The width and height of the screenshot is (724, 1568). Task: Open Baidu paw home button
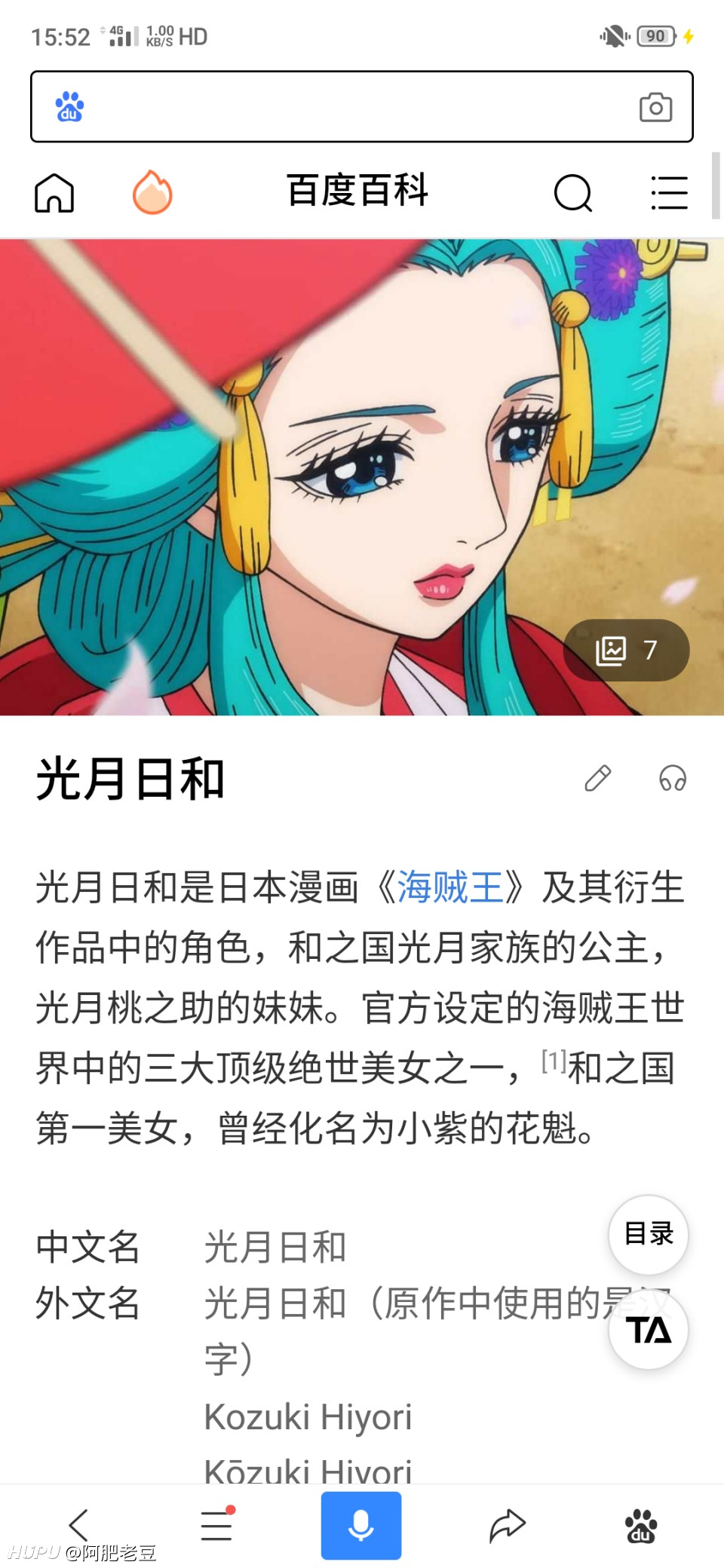641,1526
